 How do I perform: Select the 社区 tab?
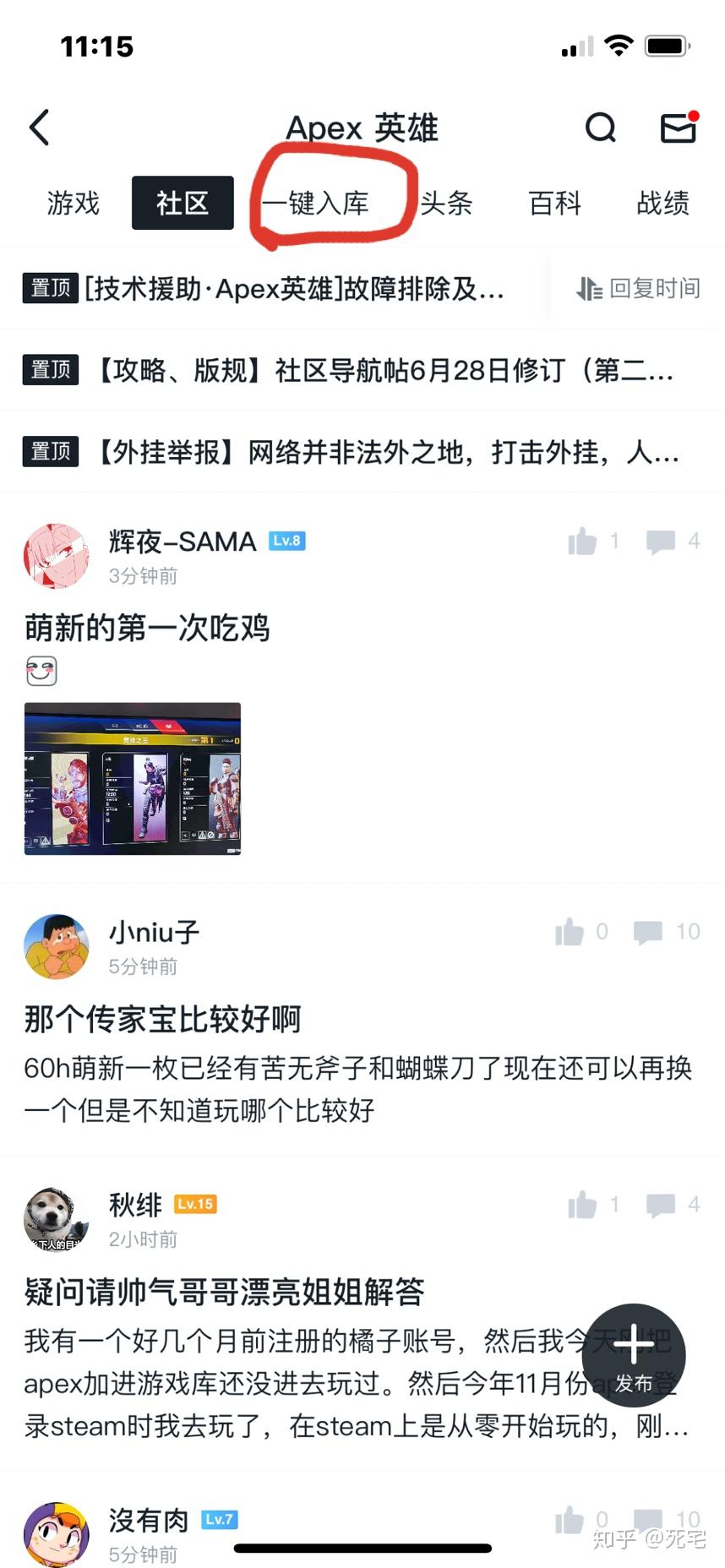coord(183,203)
